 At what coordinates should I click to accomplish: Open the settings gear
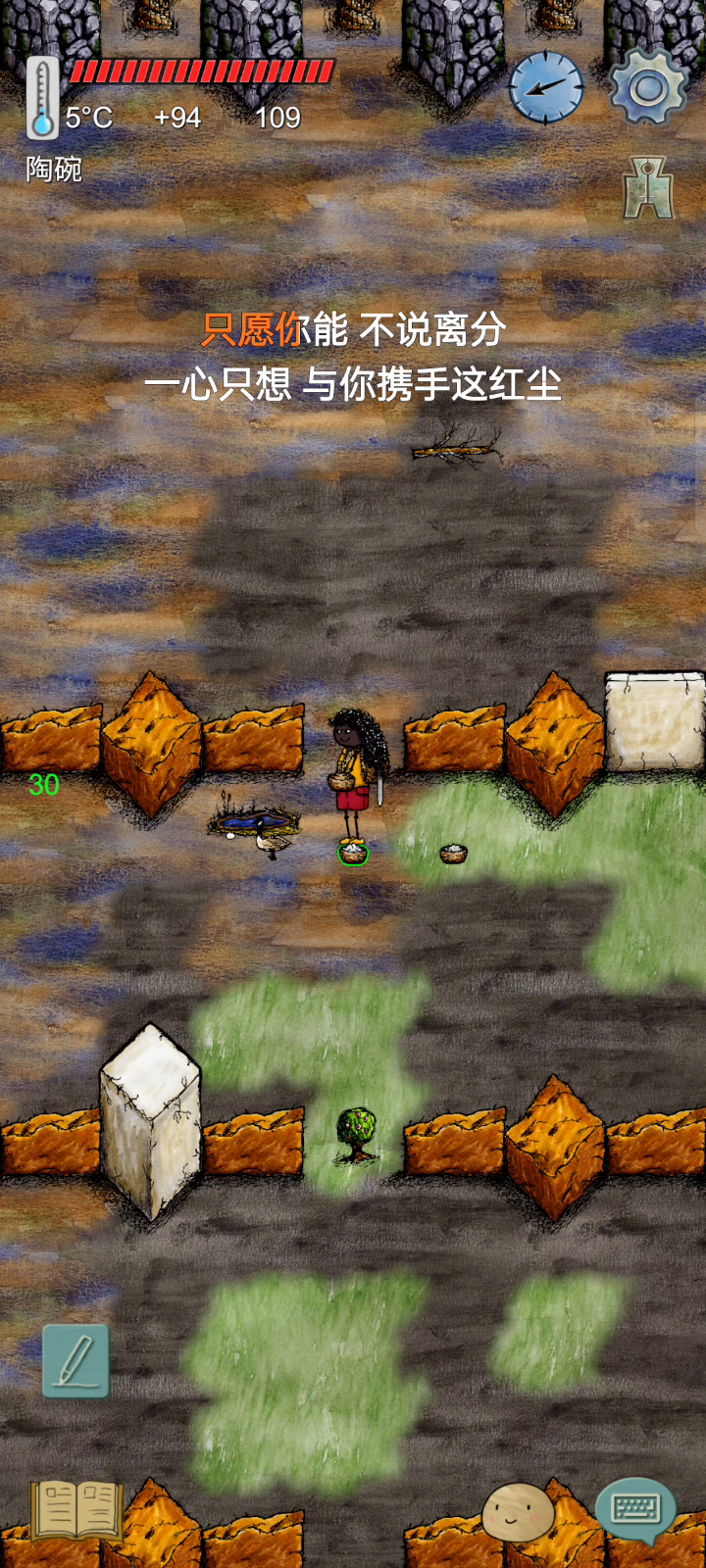[648, 86]
